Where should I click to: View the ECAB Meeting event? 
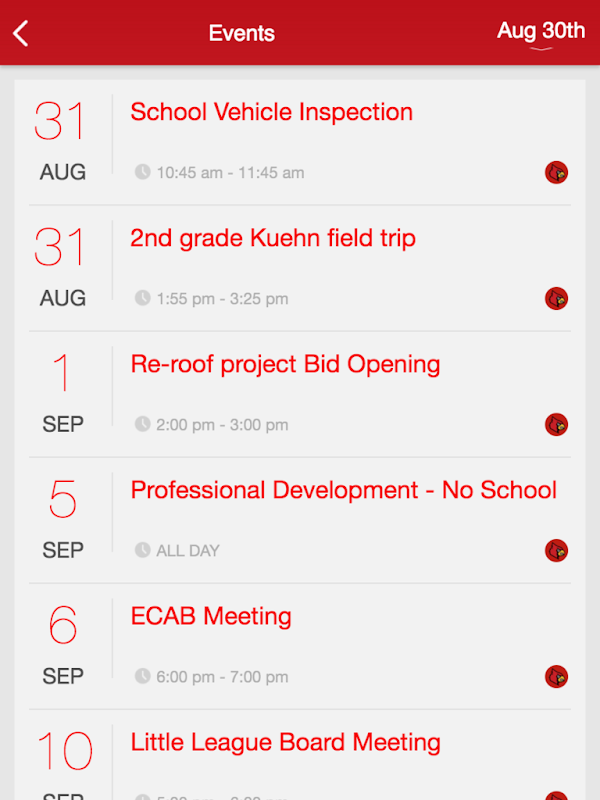(x=211, y=616)
